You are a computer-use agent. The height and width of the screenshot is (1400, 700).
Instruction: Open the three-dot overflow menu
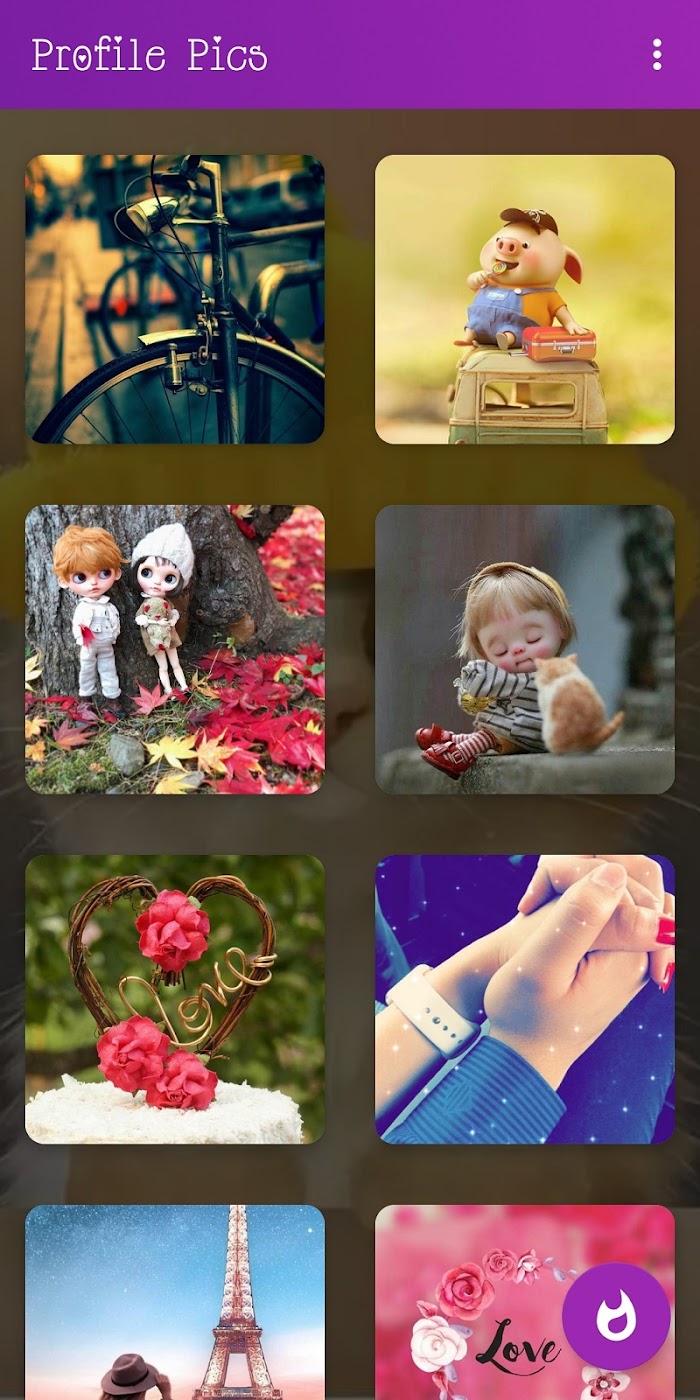[x=656, y=54]
